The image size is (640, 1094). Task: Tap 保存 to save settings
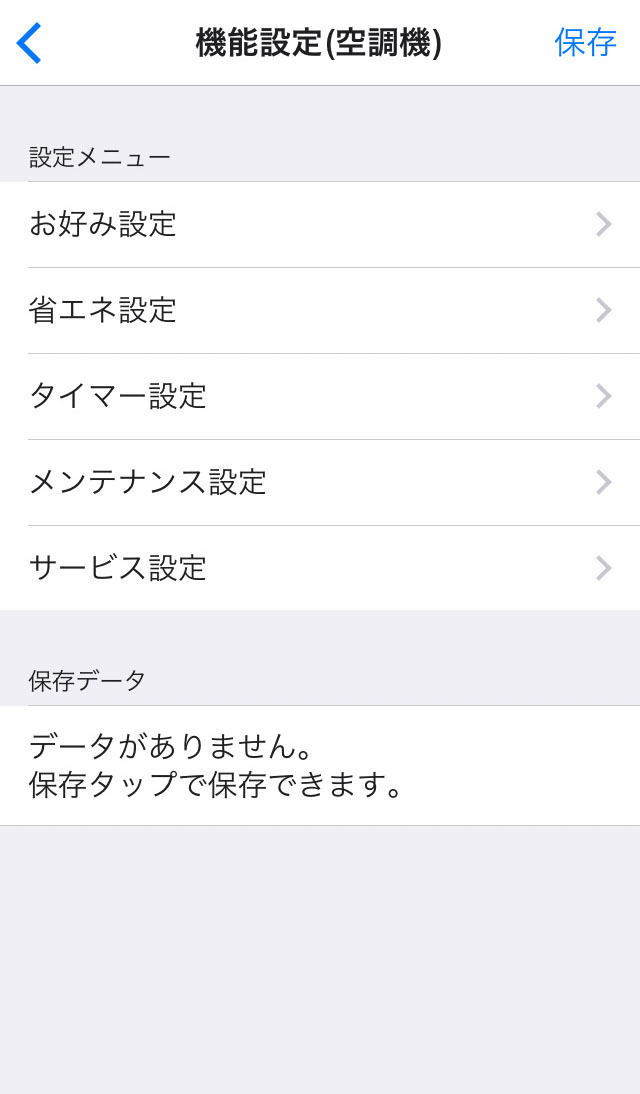(585, 43)
